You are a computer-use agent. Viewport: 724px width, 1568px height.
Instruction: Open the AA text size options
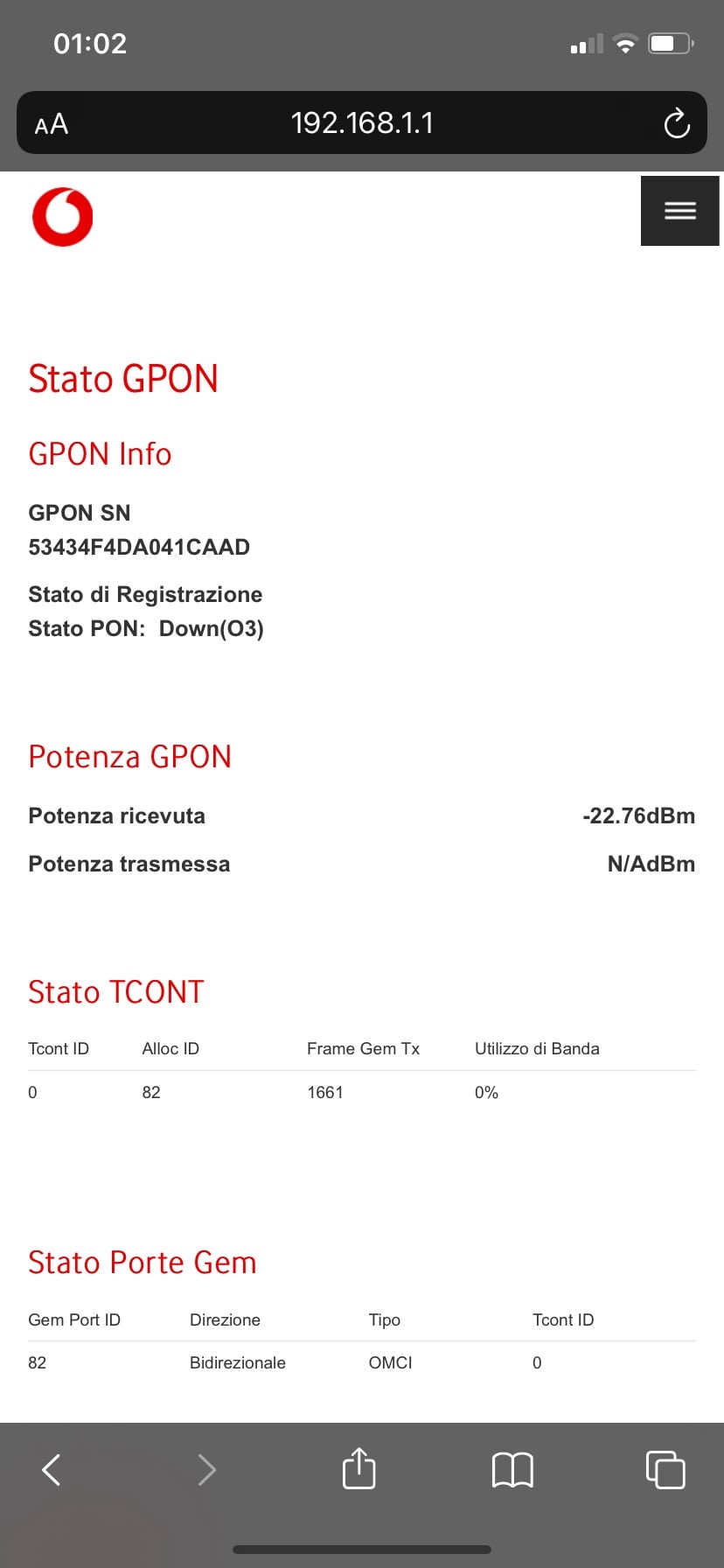pos(52,124)
